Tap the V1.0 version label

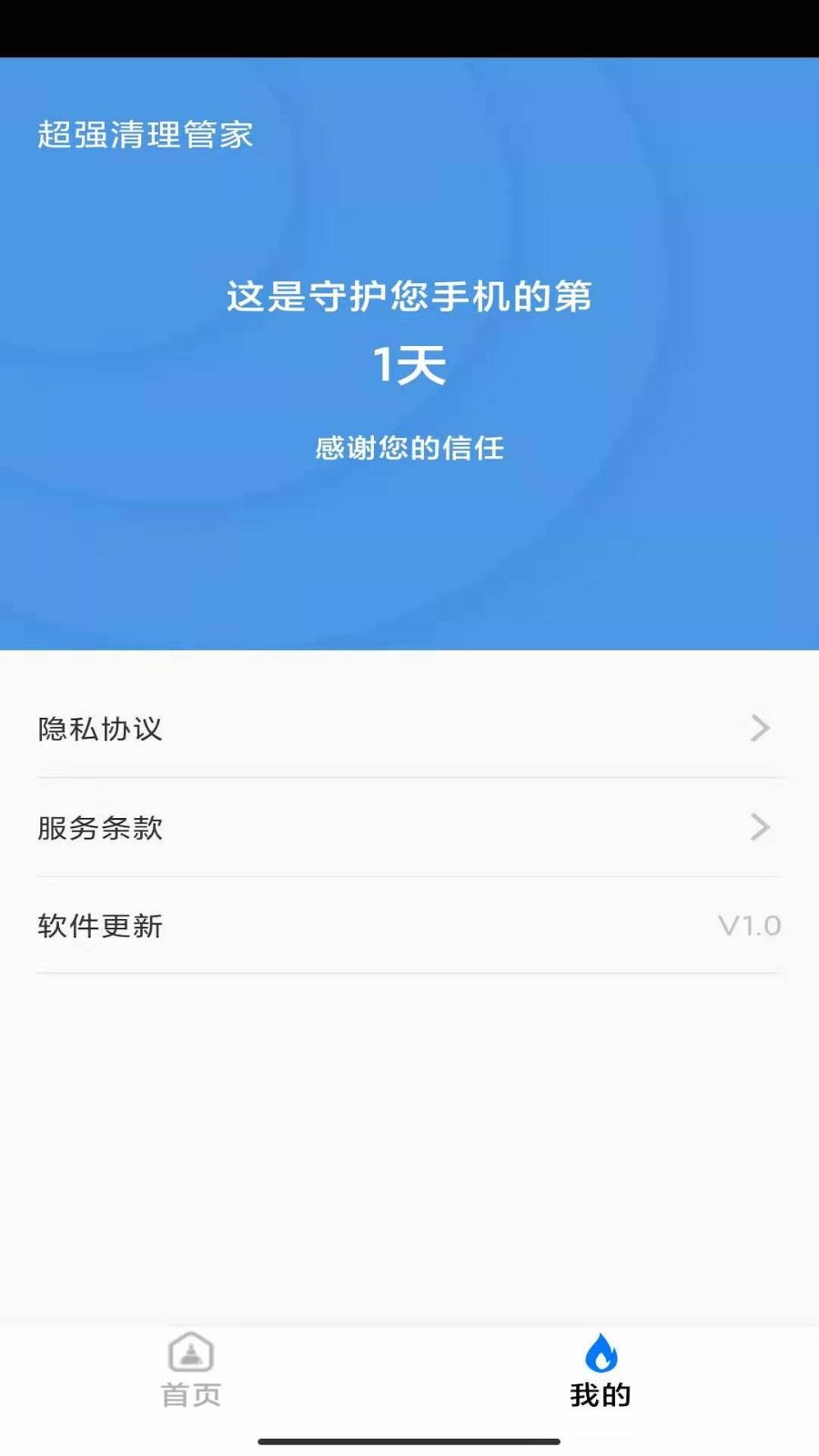pos(748,925)
